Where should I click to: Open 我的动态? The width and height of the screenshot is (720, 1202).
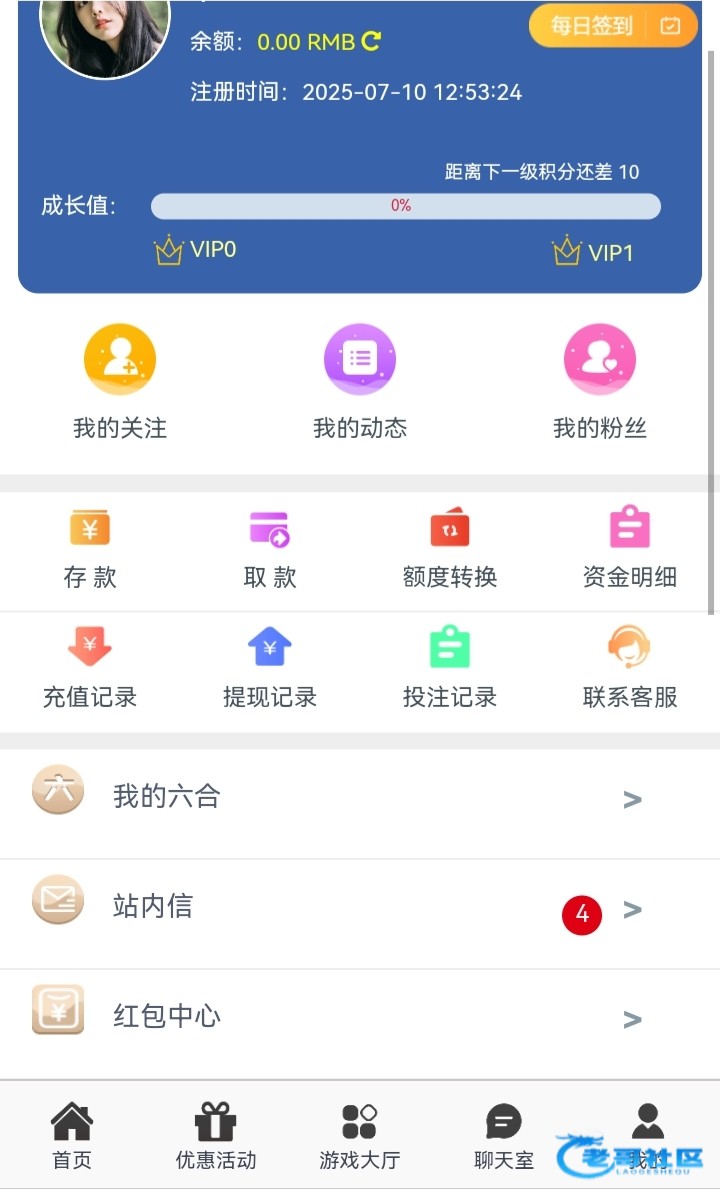360,383
